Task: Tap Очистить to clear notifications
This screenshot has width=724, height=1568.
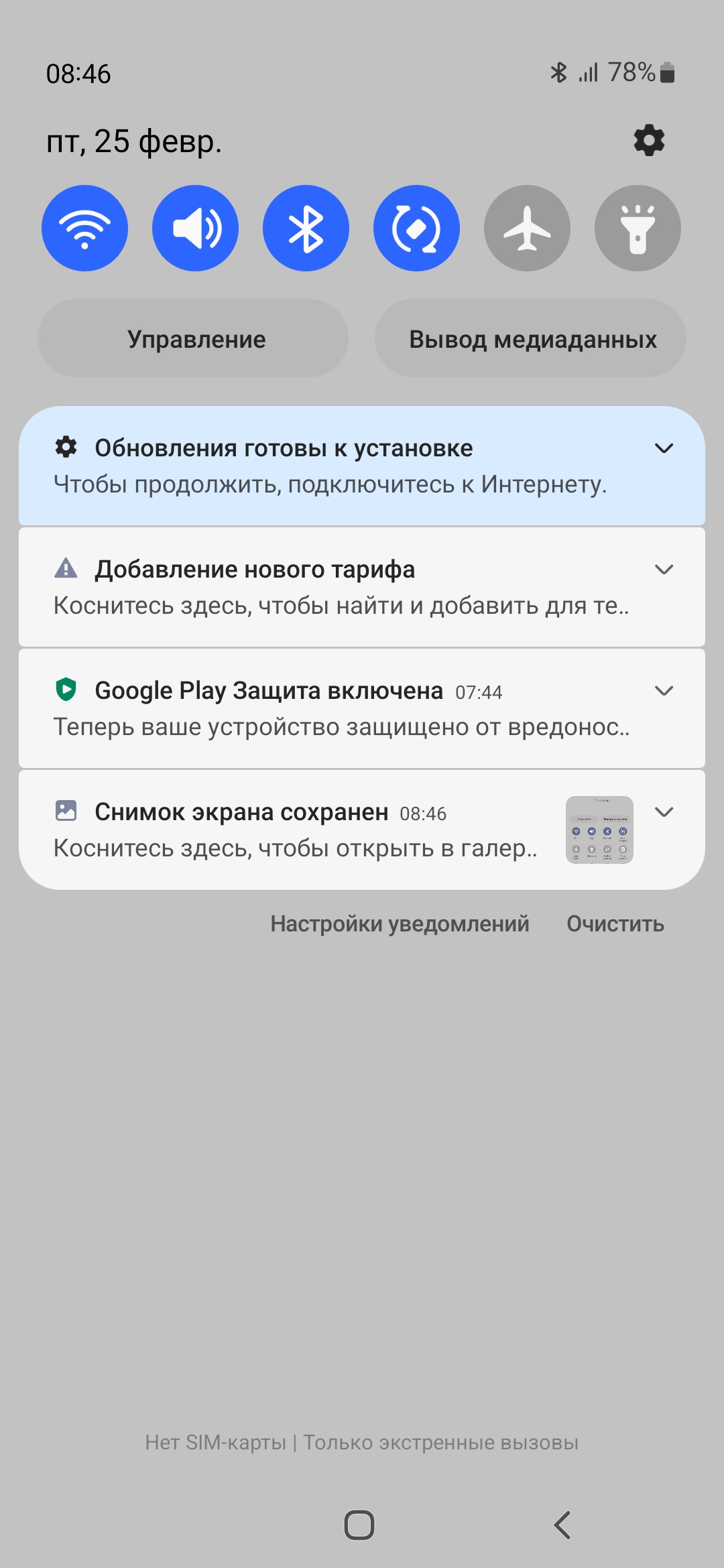Action: (x=615, y=924)
